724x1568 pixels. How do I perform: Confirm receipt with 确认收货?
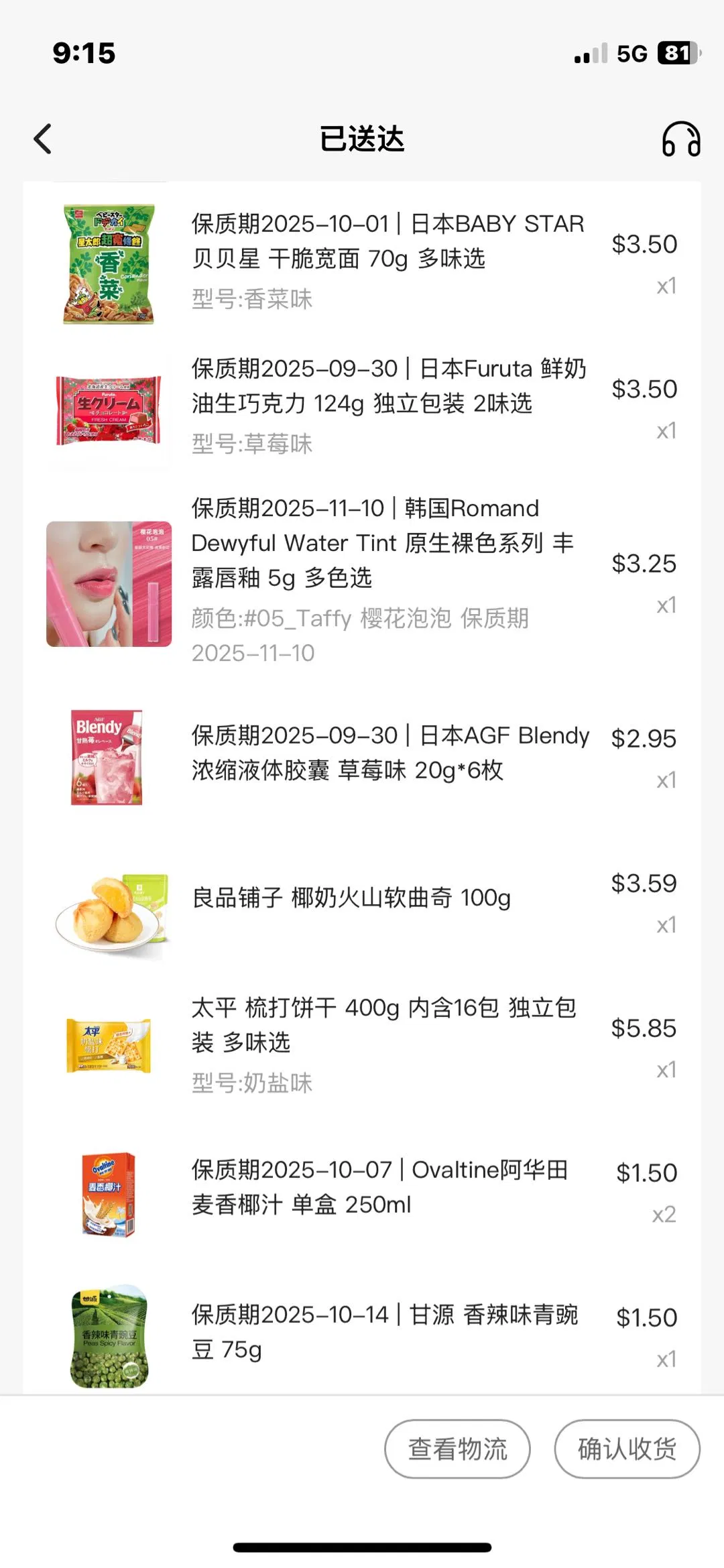(627, 1449)
